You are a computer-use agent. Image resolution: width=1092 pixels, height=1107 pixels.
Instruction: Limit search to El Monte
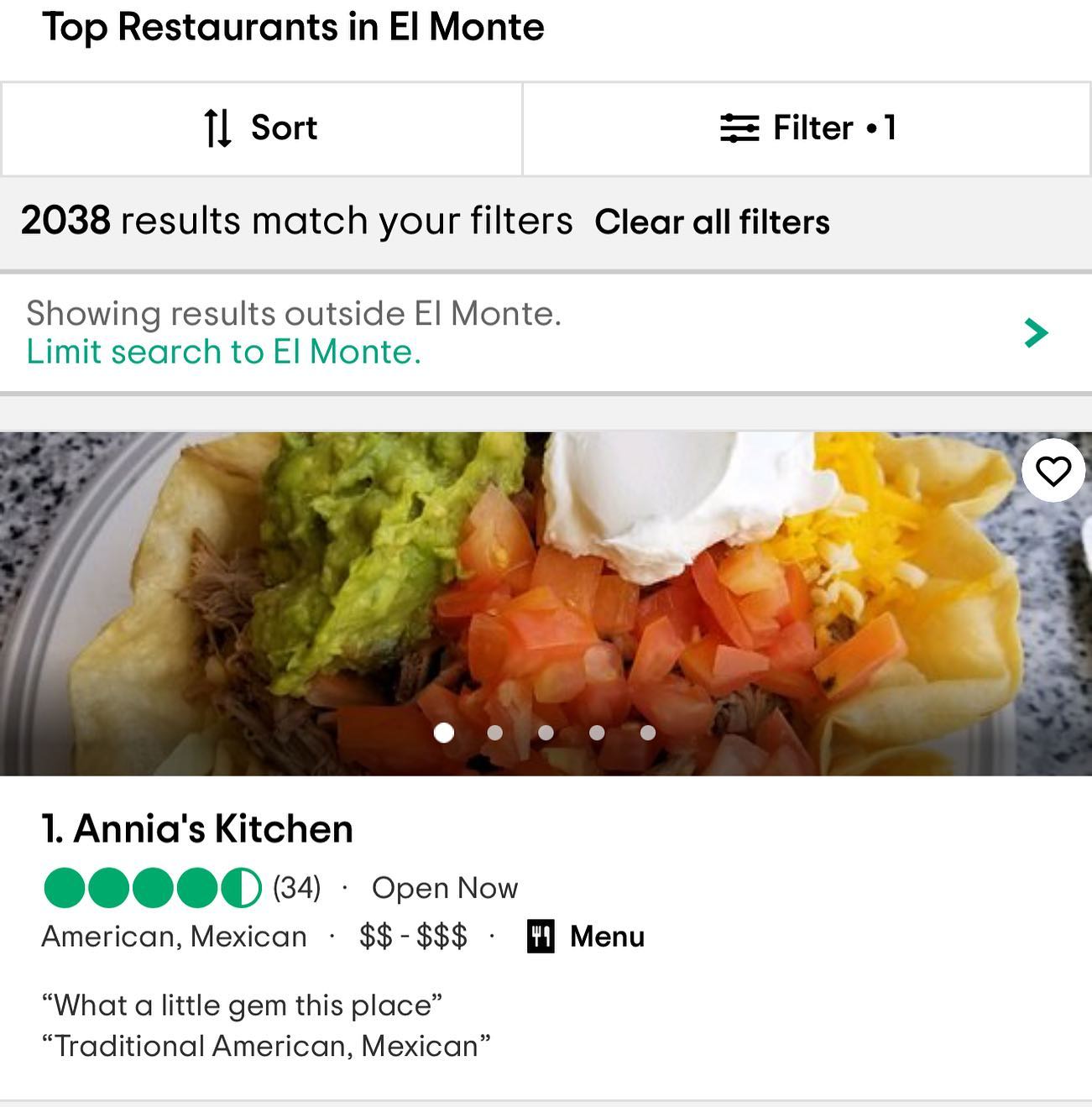(223, 352)
